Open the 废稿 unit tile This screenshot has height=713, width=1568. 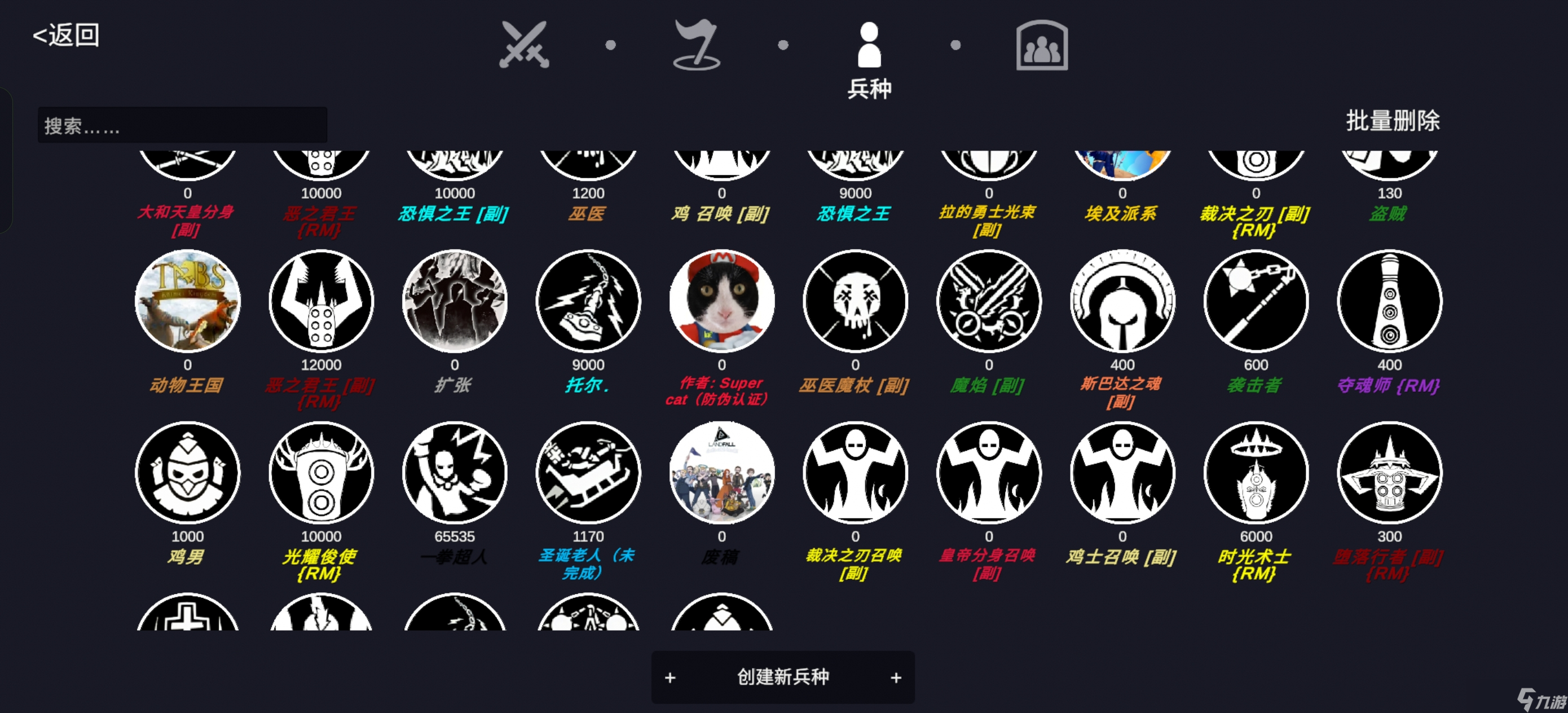[722, 473]
